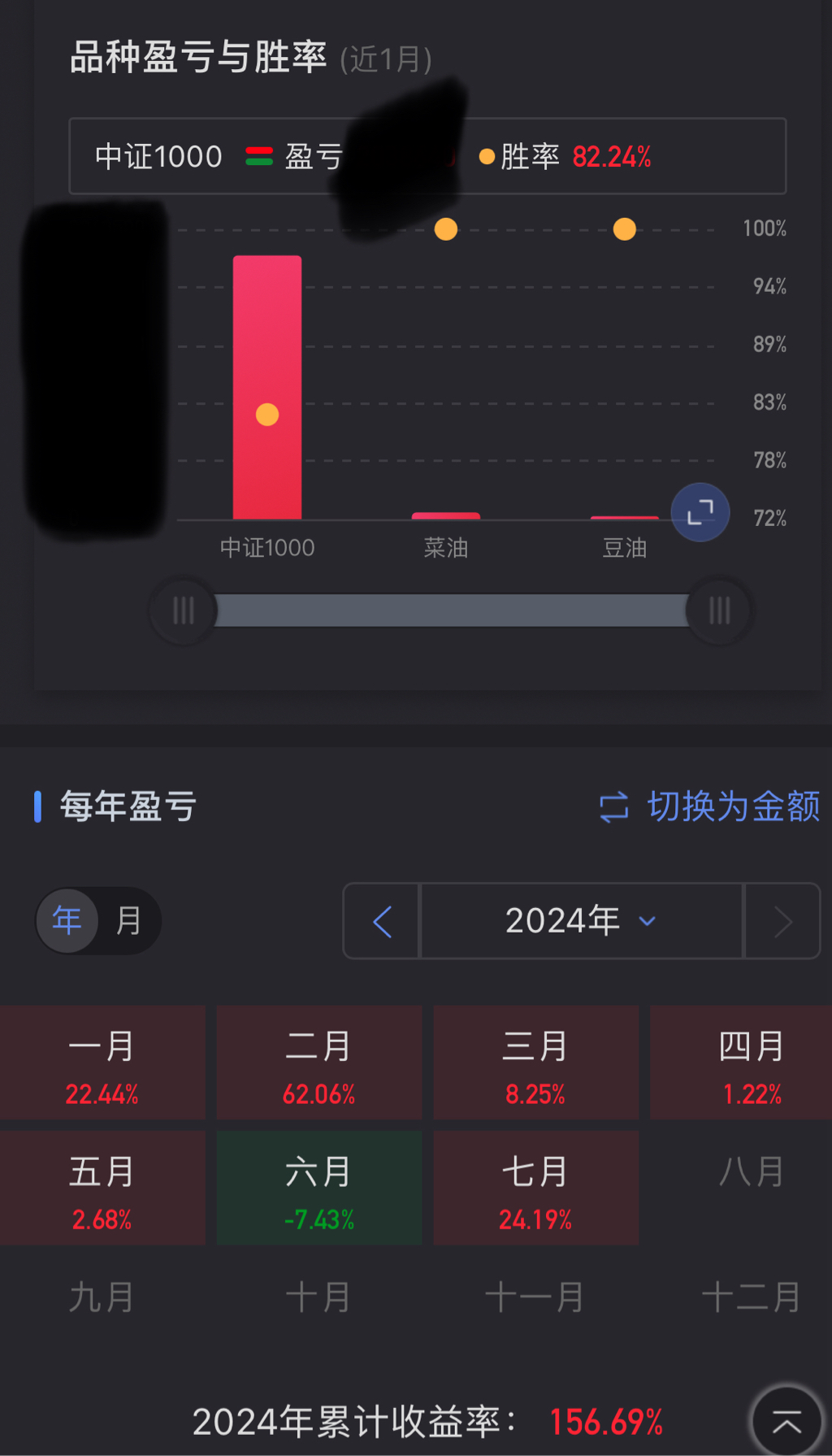Switch to the 月 view
This screenshot has width=832, height=1456.
[128, 921]
